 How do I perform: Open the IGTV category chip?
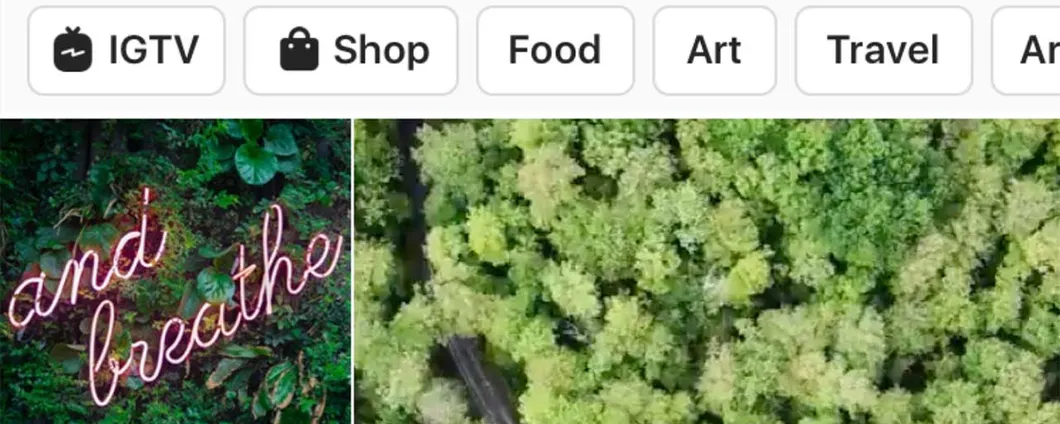[x=126, y=50]
